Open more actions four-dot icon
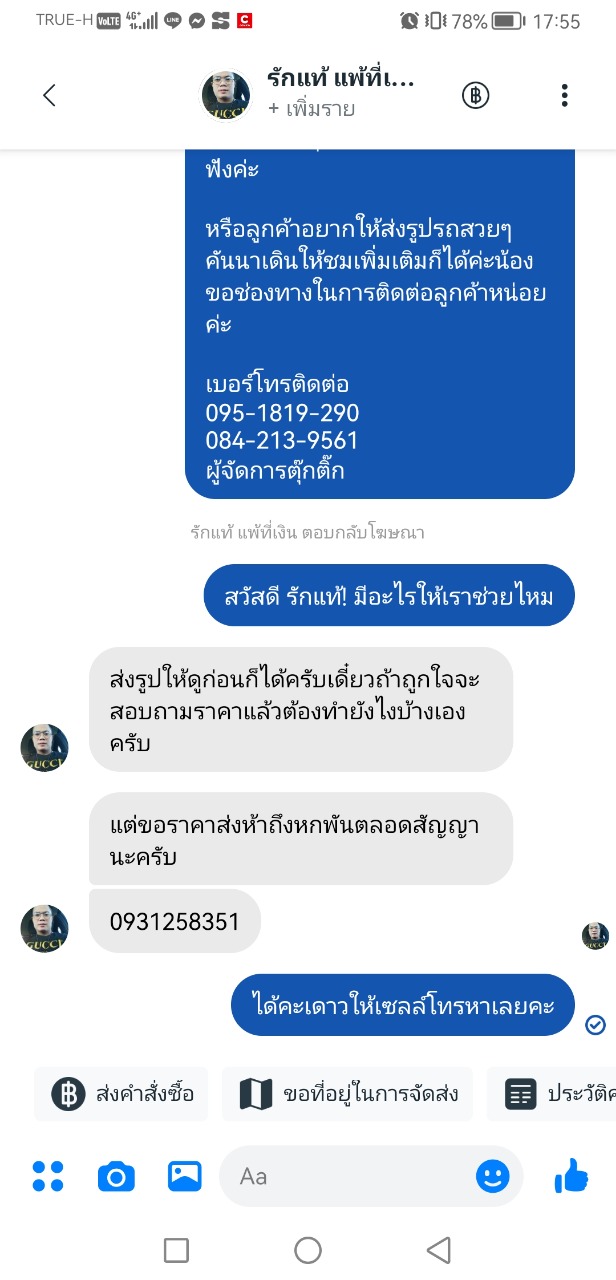Screen dimensions: 616x1280 [48, 1176]
